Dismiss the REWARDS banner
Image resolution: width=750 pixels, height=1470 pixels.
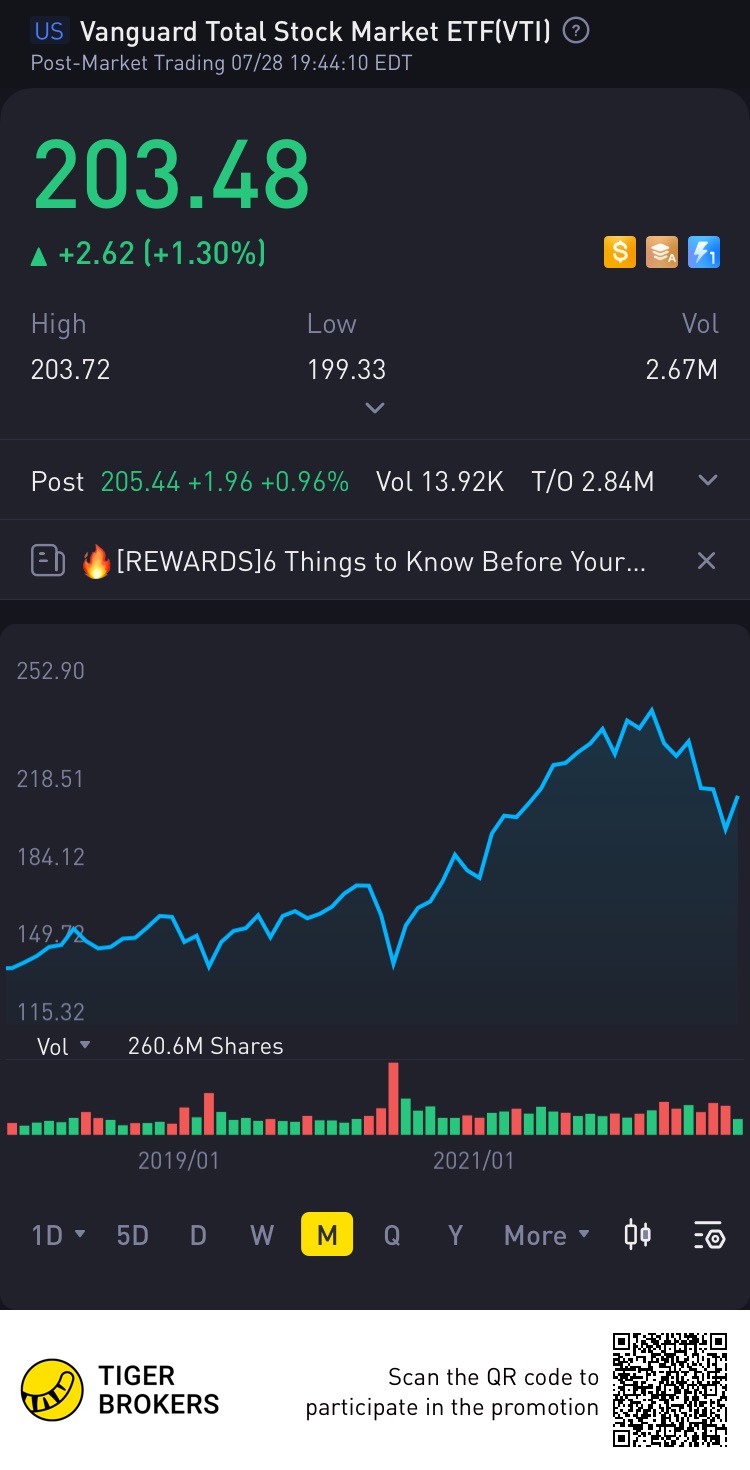click(x=706, y=561)
